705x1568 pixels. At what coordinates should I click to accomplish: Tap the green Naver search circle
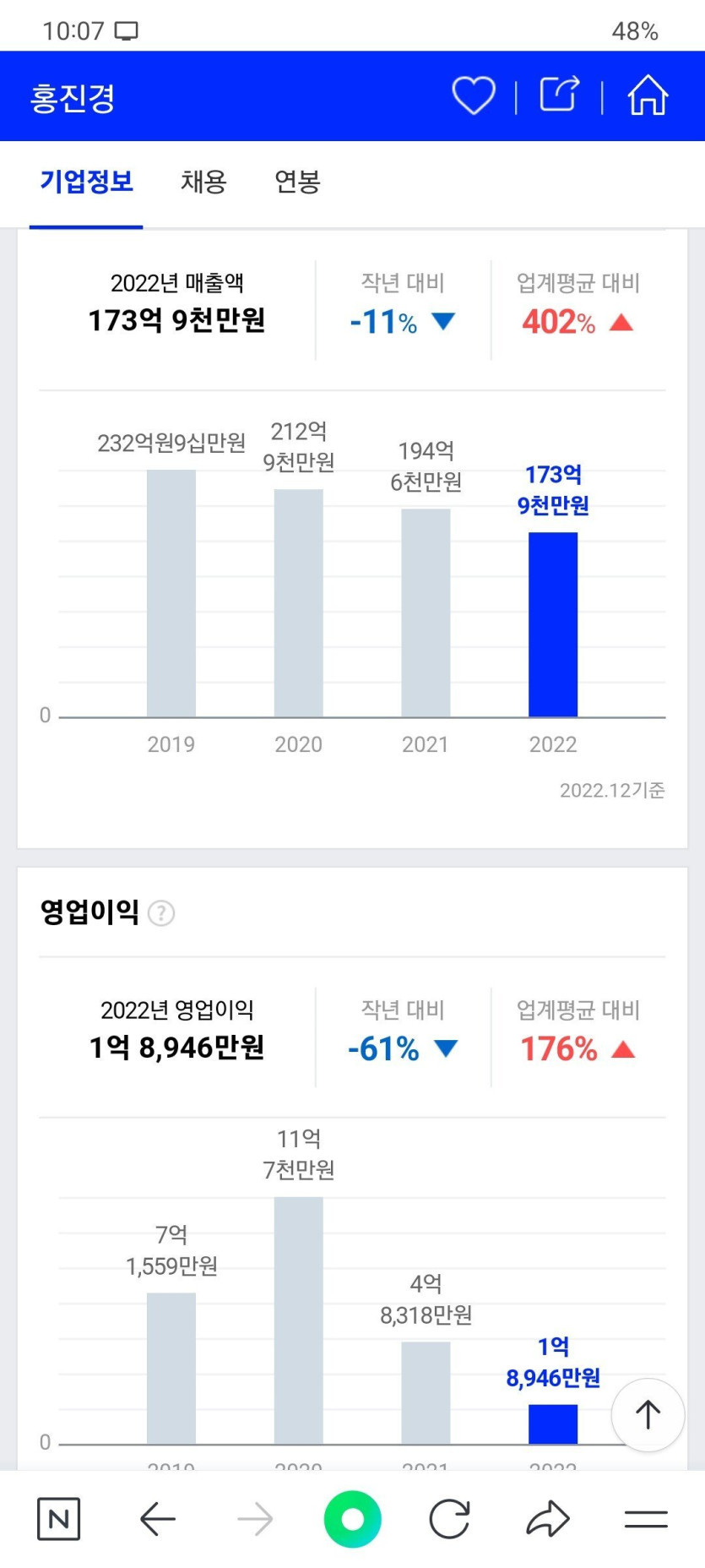pos(352,1519)
